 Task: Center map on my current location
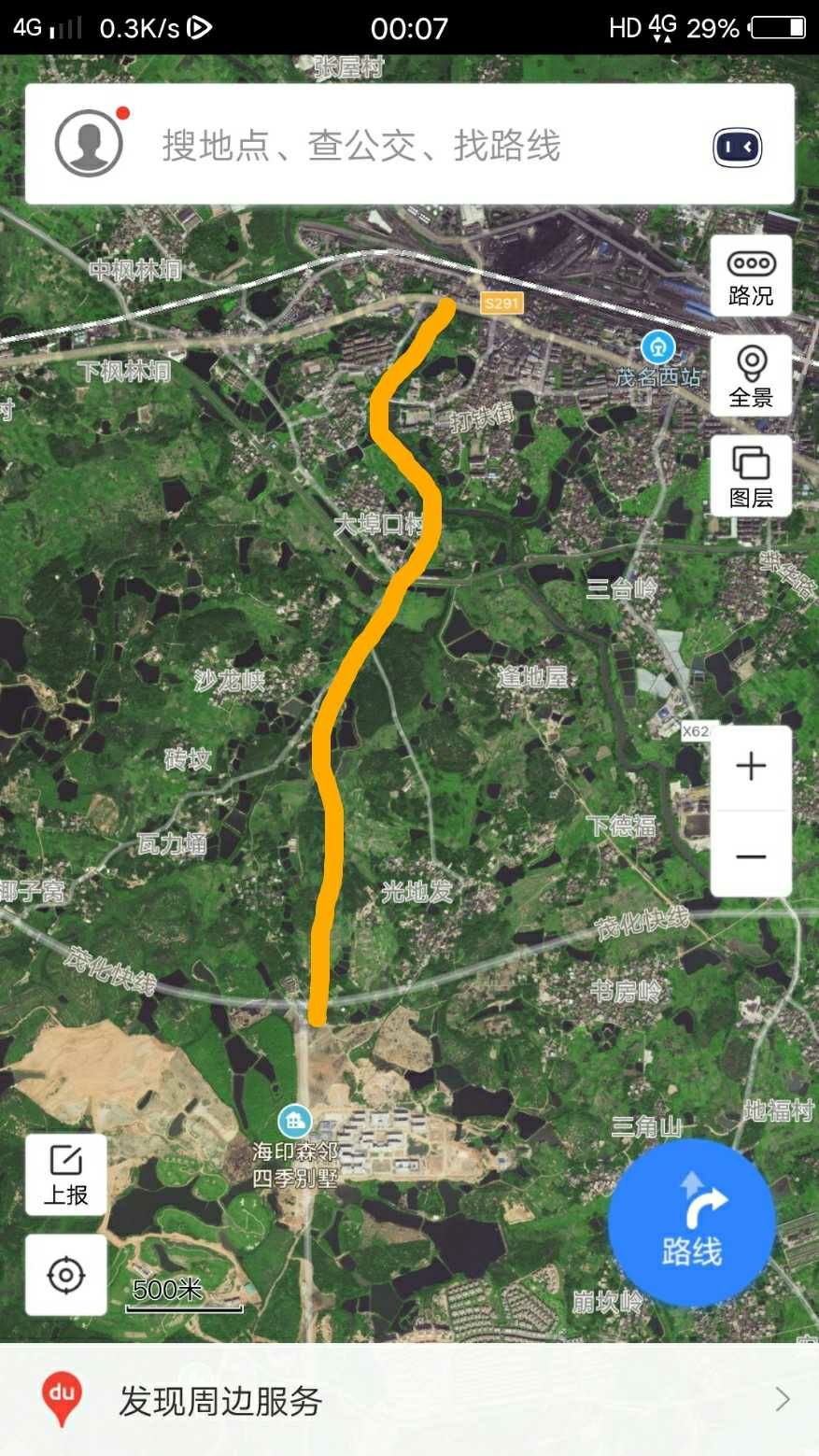pyautogui.click(x=66, y=1275)
